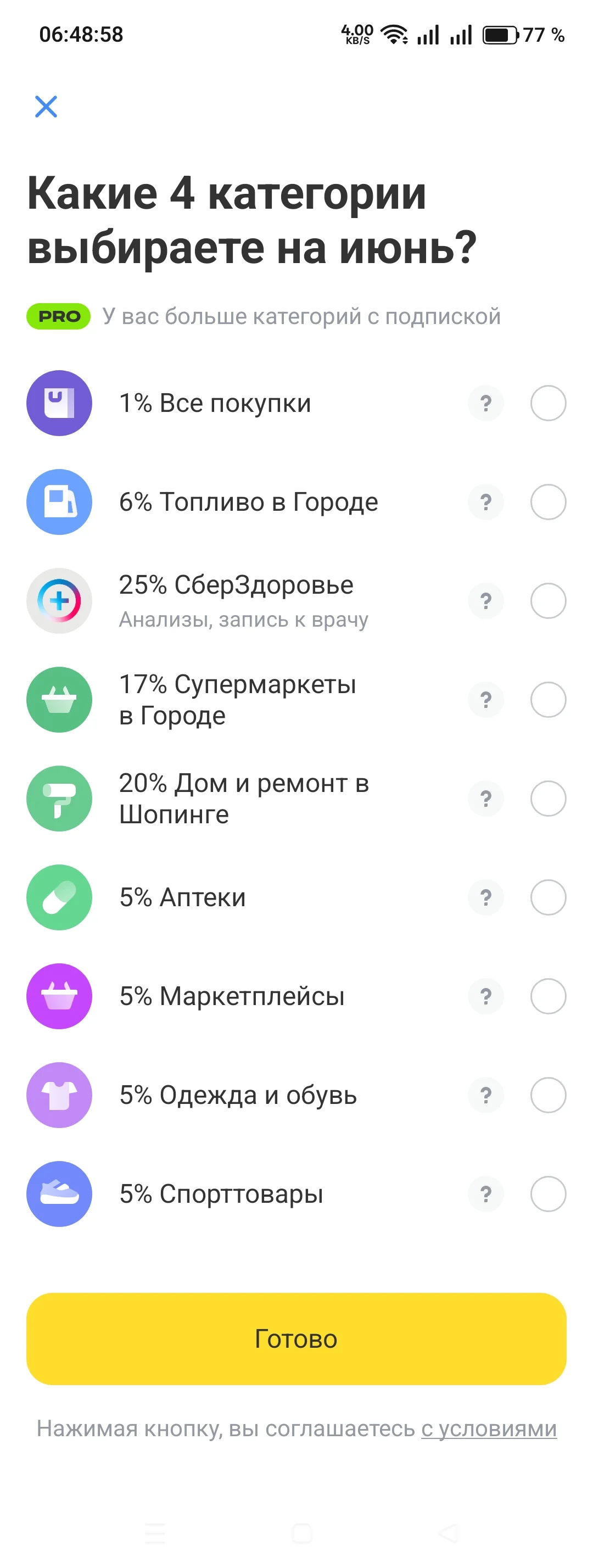Check the 5% Спорттовары category

[x=548, y=1194]
